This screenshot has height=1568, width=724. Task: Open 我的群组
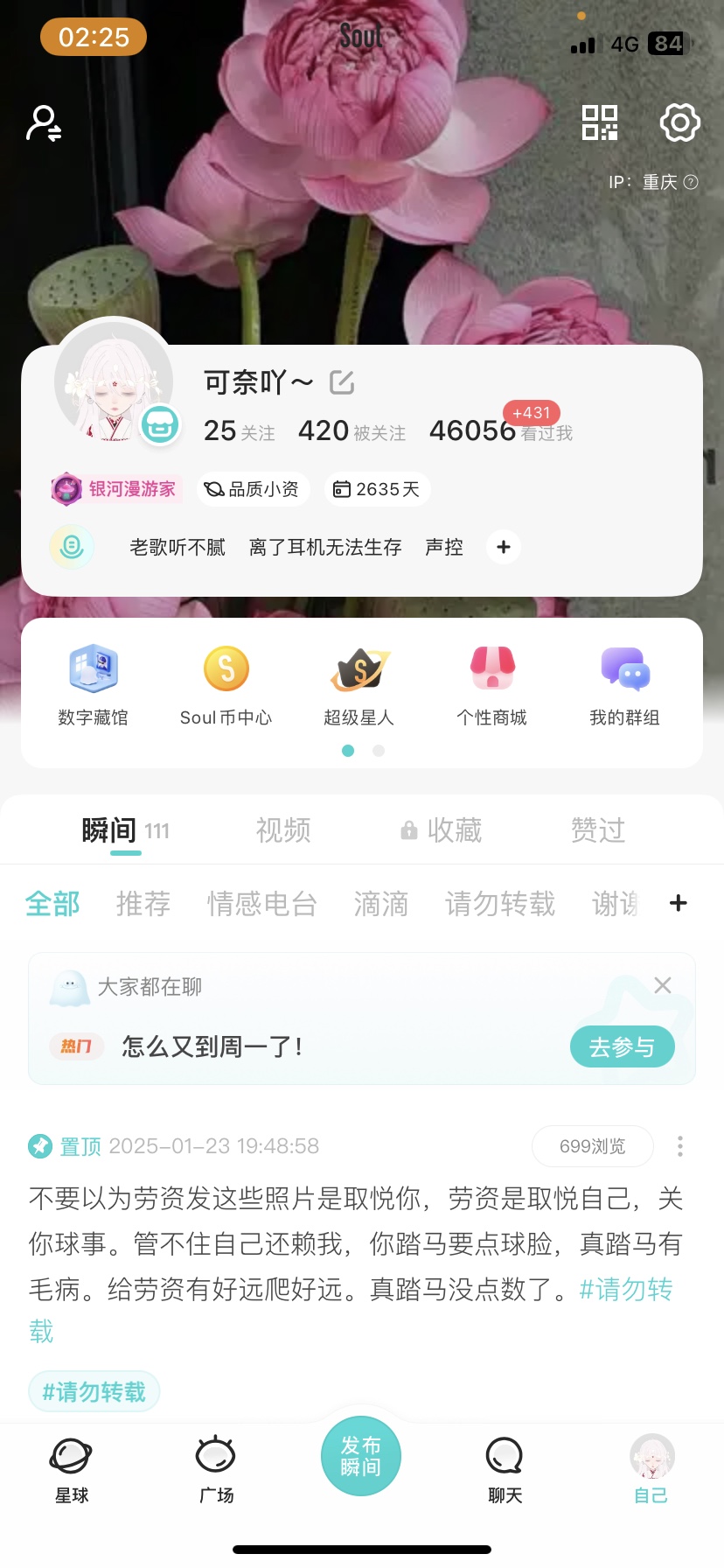pos(624,686)
